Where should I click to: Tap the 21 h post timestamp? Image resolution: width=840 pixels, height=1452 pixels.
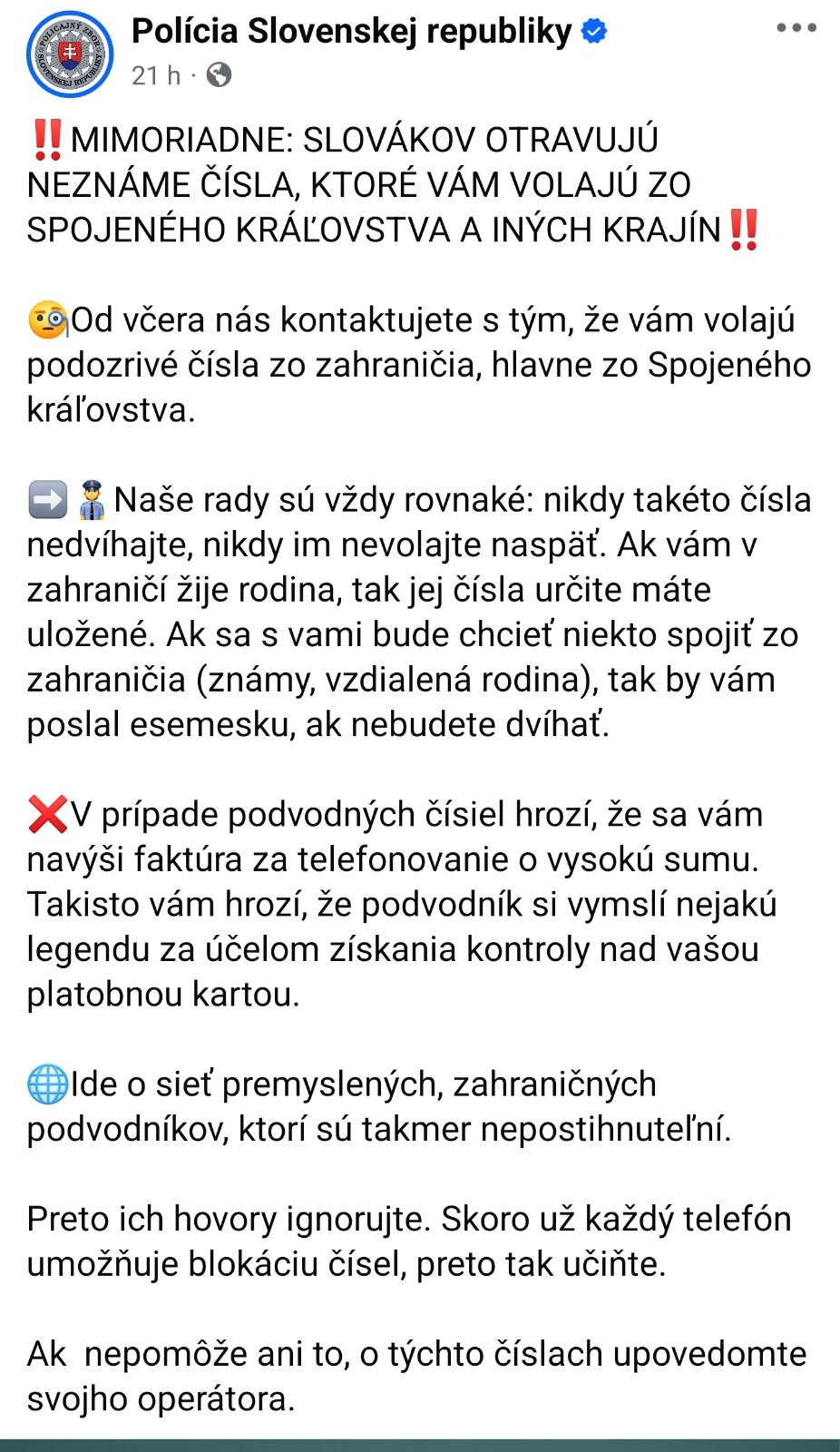pyautogui.click(x=155, y=75)
